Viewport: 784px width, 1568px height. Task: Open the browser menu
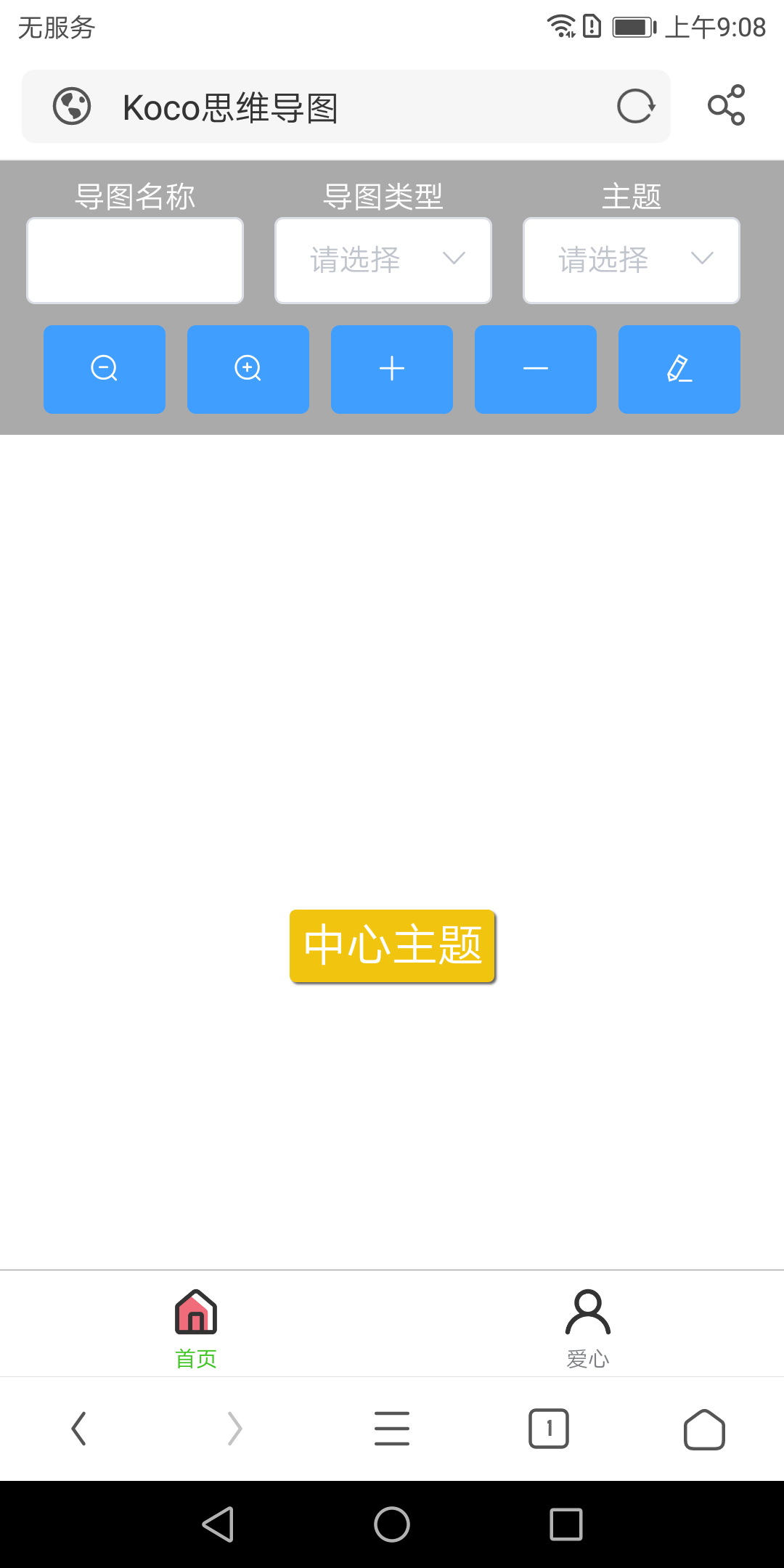(392, 1429)
